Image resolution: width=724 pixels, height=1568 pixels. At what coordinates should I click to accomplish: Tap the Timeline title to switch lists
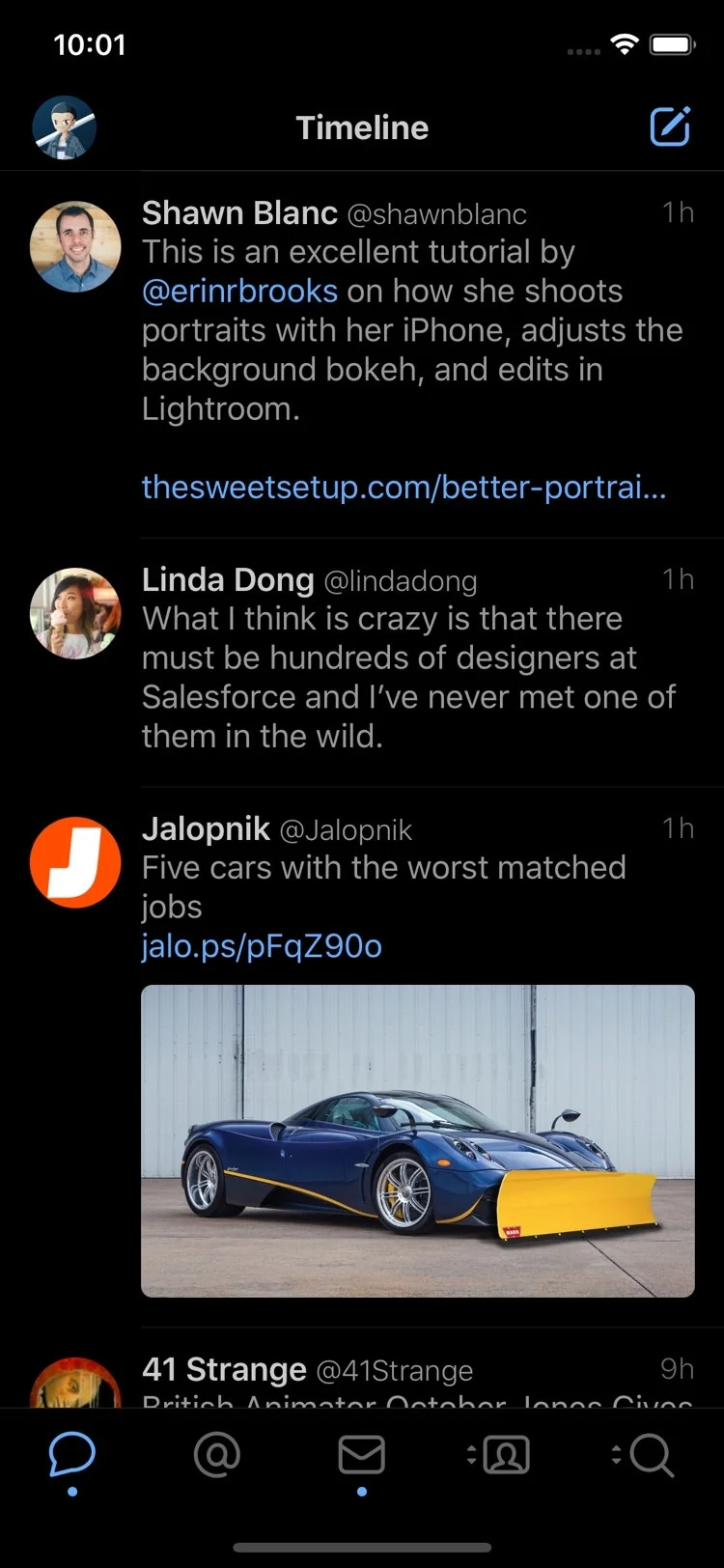(x=362, y=126)
